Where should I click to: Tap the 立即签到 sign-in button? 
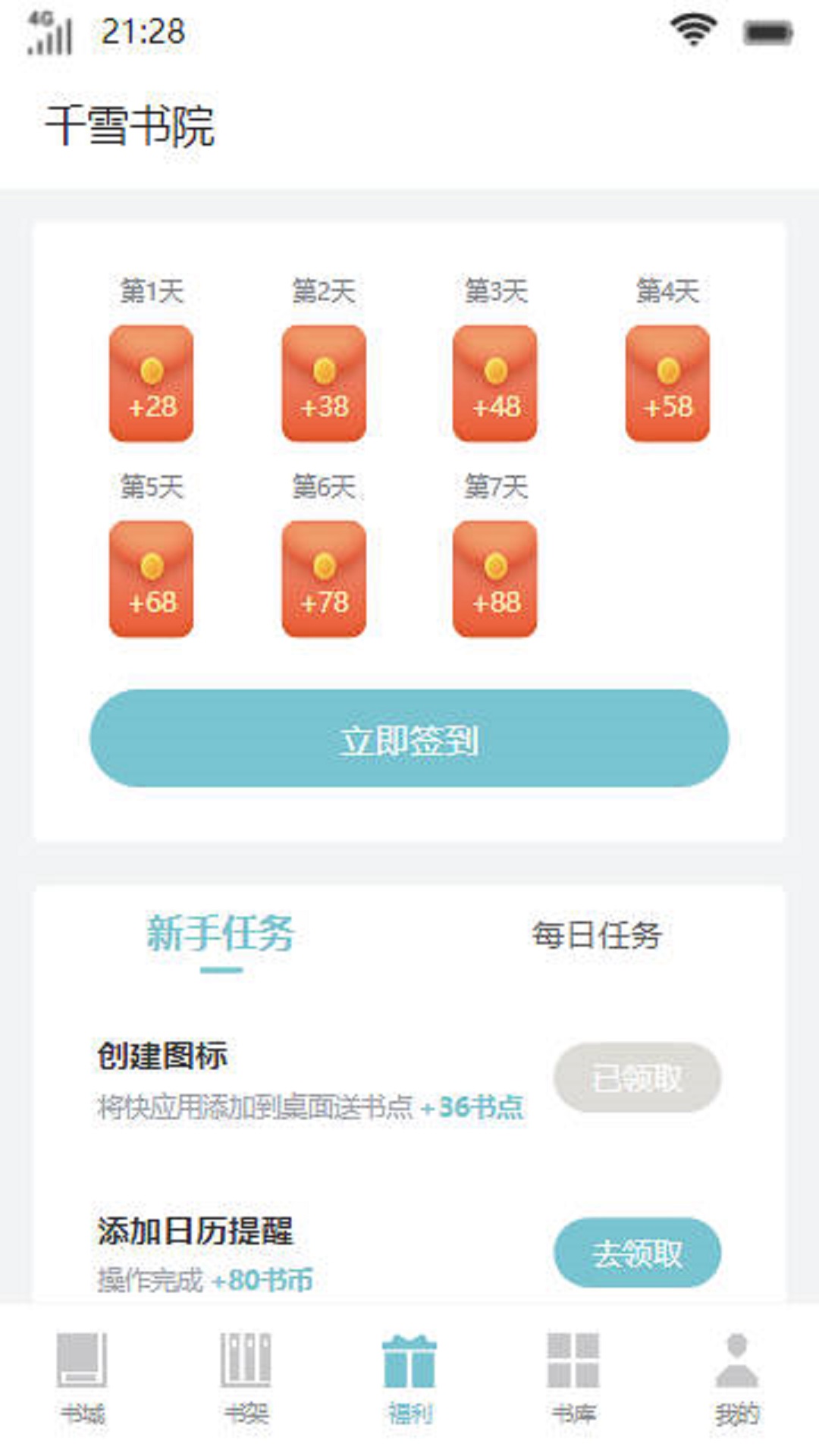pyautogui.click(x=409, y=739)
